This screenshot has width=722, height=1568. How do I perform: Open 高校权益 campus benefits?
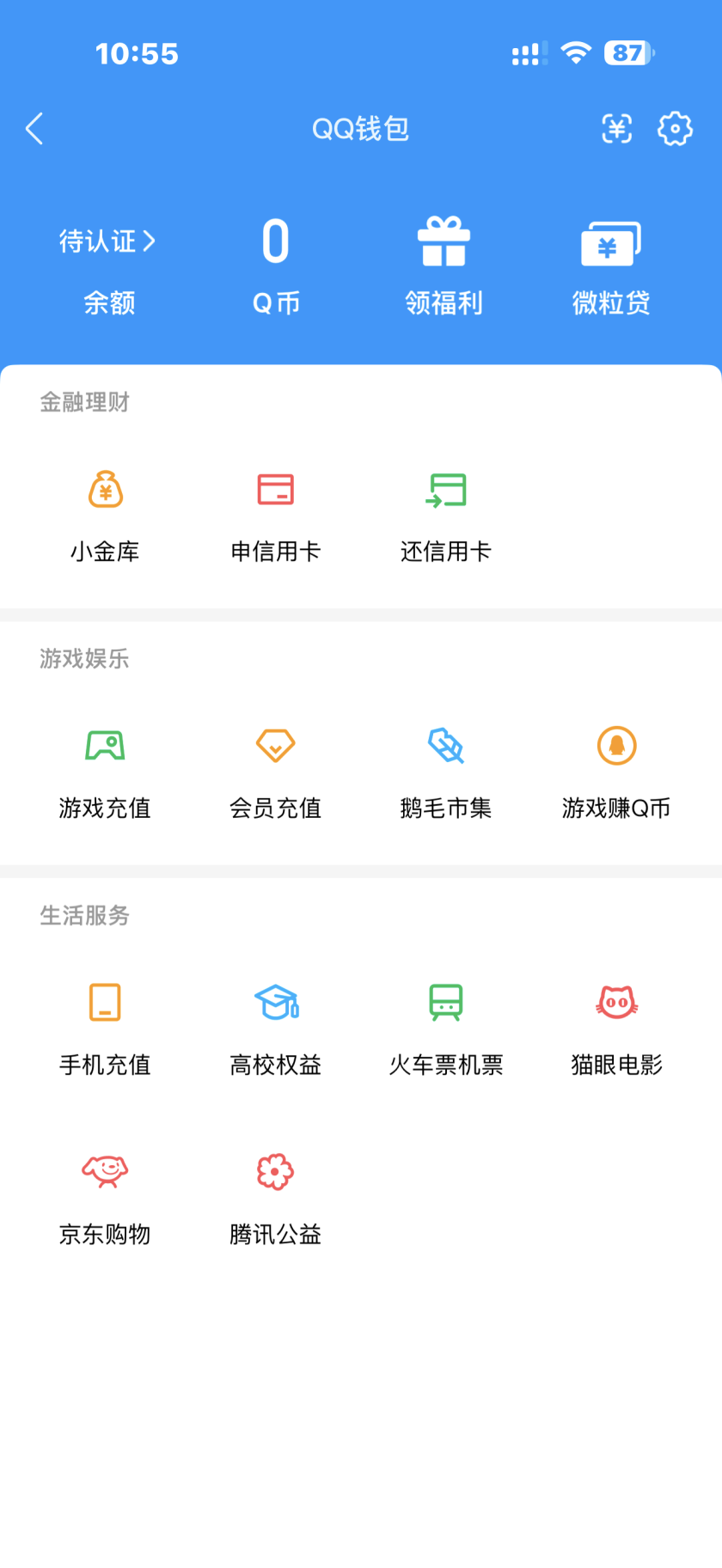coord(275,1024)
